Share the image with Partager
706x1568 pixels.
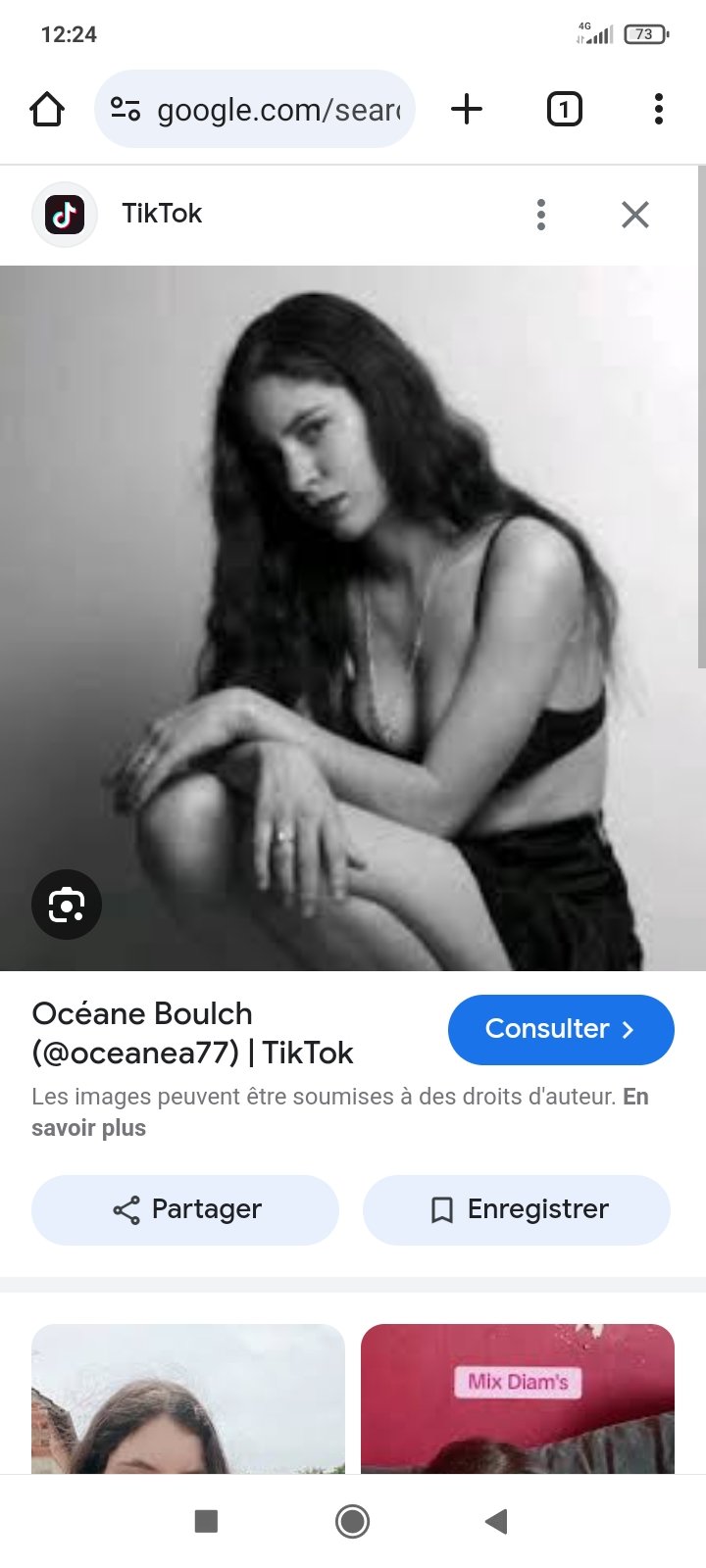coord(185,1209)
